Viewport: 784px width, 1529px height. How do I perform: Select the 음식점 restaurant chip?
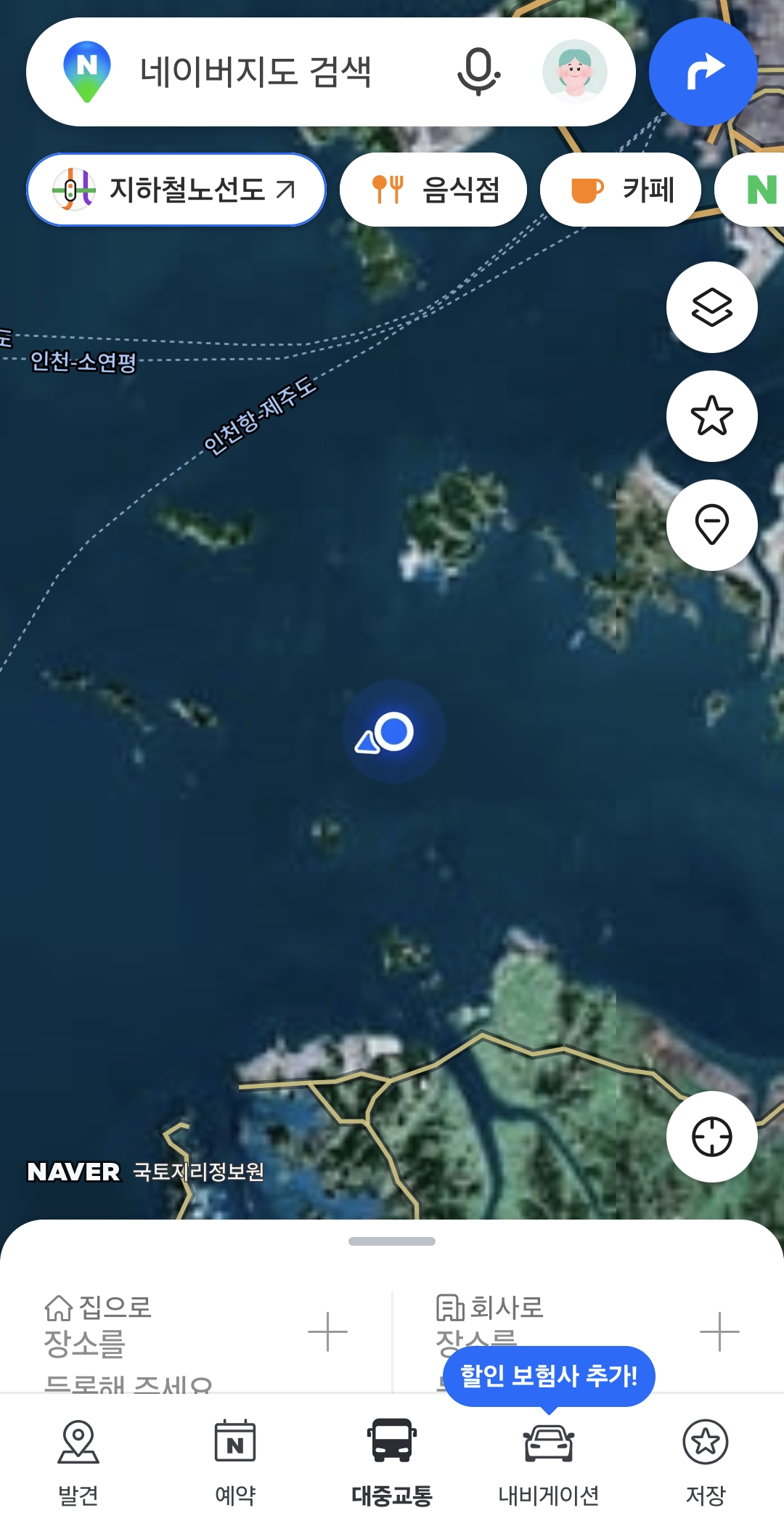(x=433, y=190)
